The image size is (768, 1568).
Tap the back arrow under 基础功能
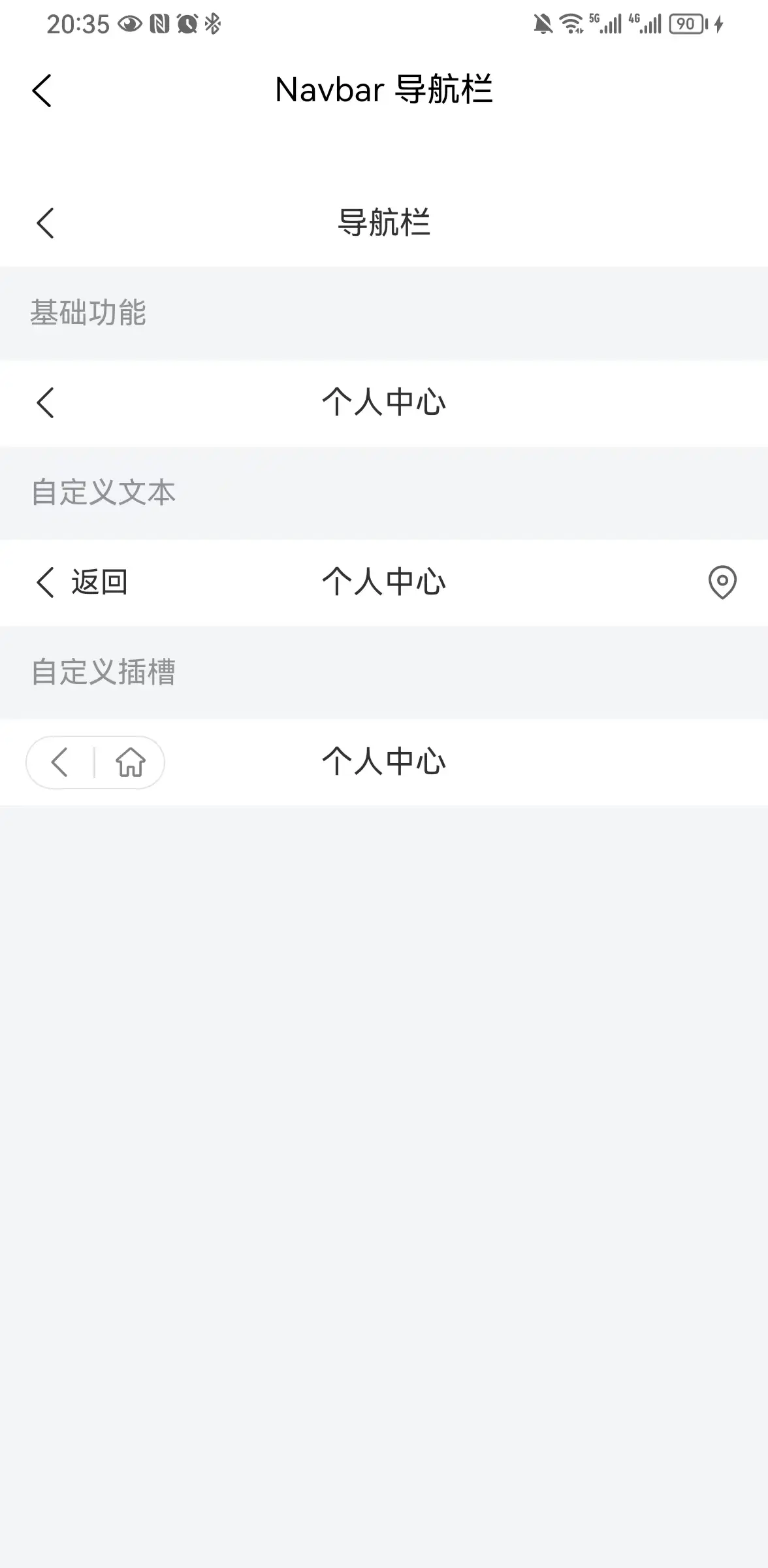(x=45, y=402)
